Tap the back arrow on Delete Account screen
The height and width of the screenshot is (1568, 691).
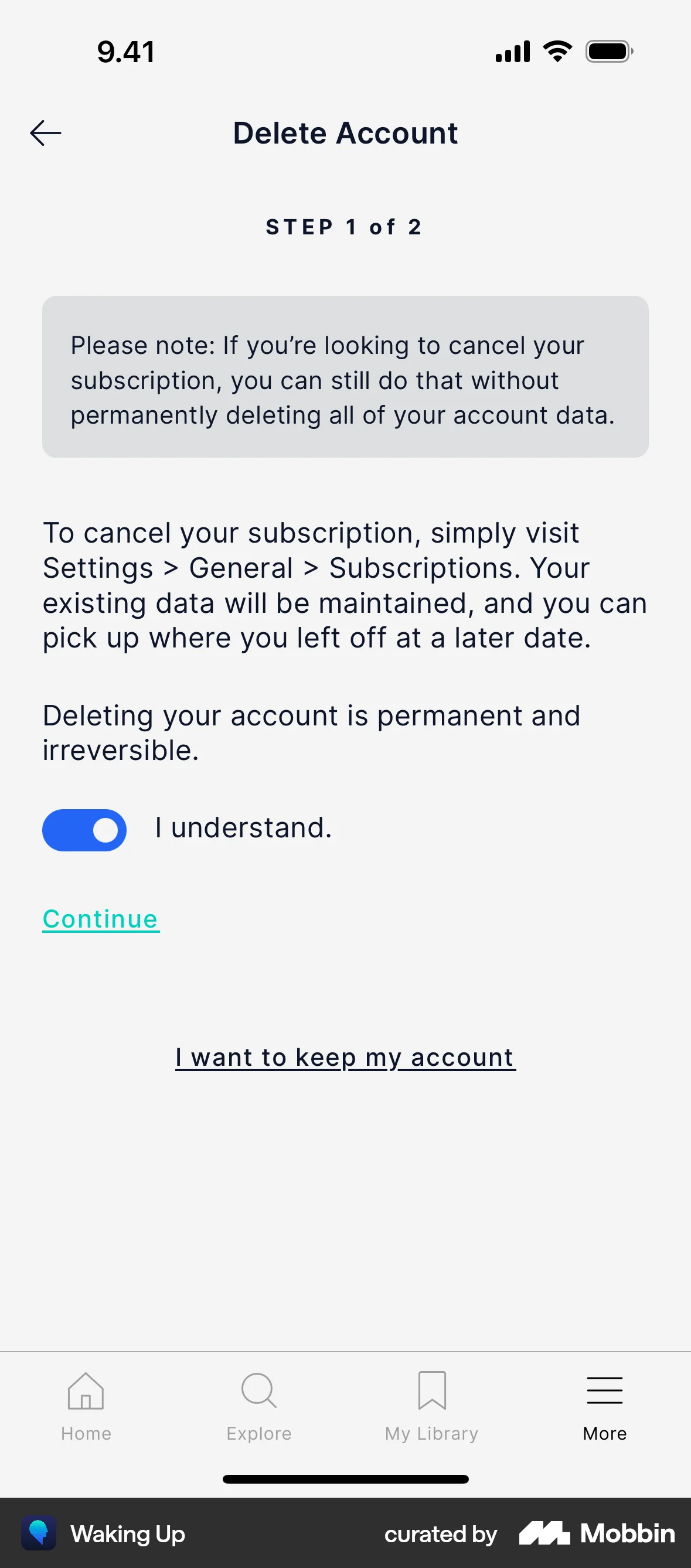[x=45, y=132]
